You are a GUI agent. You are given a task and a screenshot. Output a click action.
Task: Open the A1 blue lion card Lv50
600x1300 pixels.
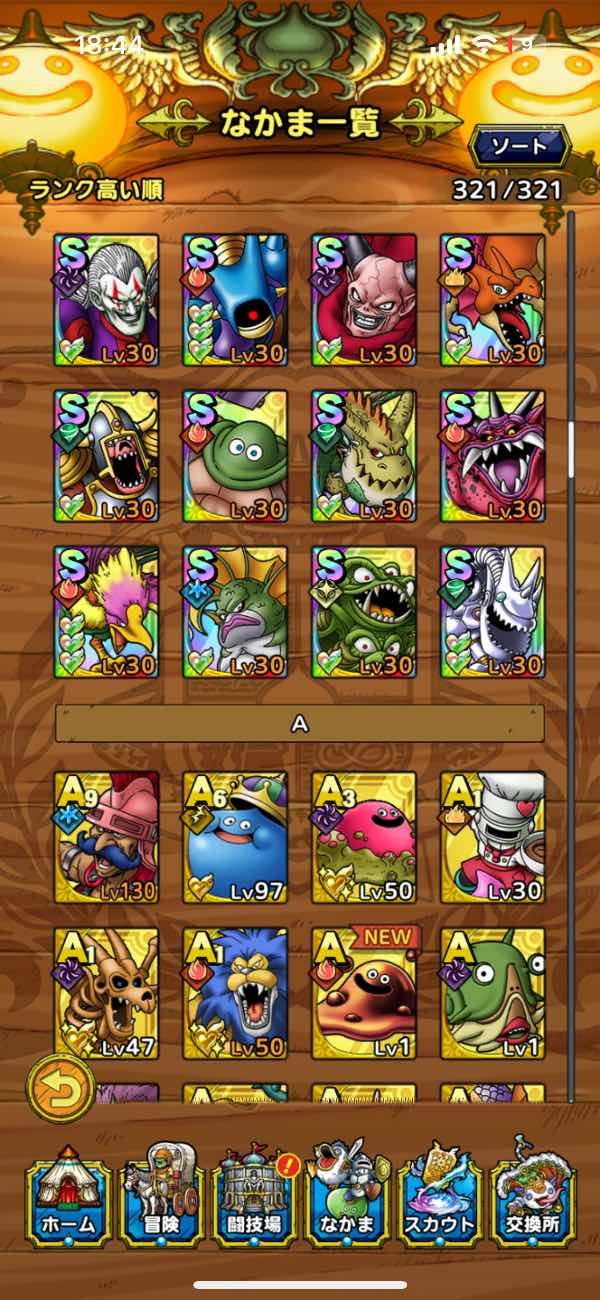235,994
